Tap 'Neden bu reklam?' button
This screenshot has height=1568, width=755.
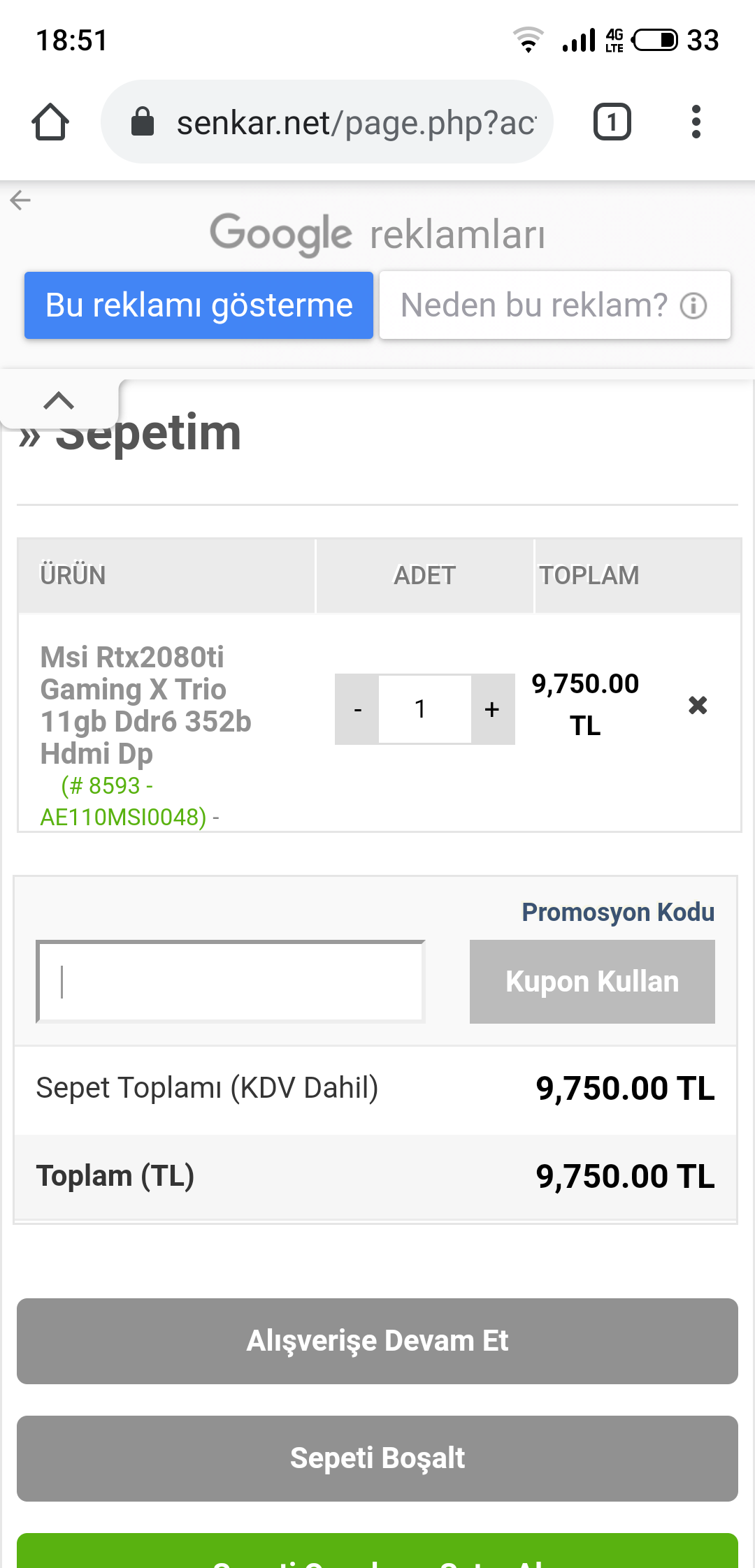(554, 305)
